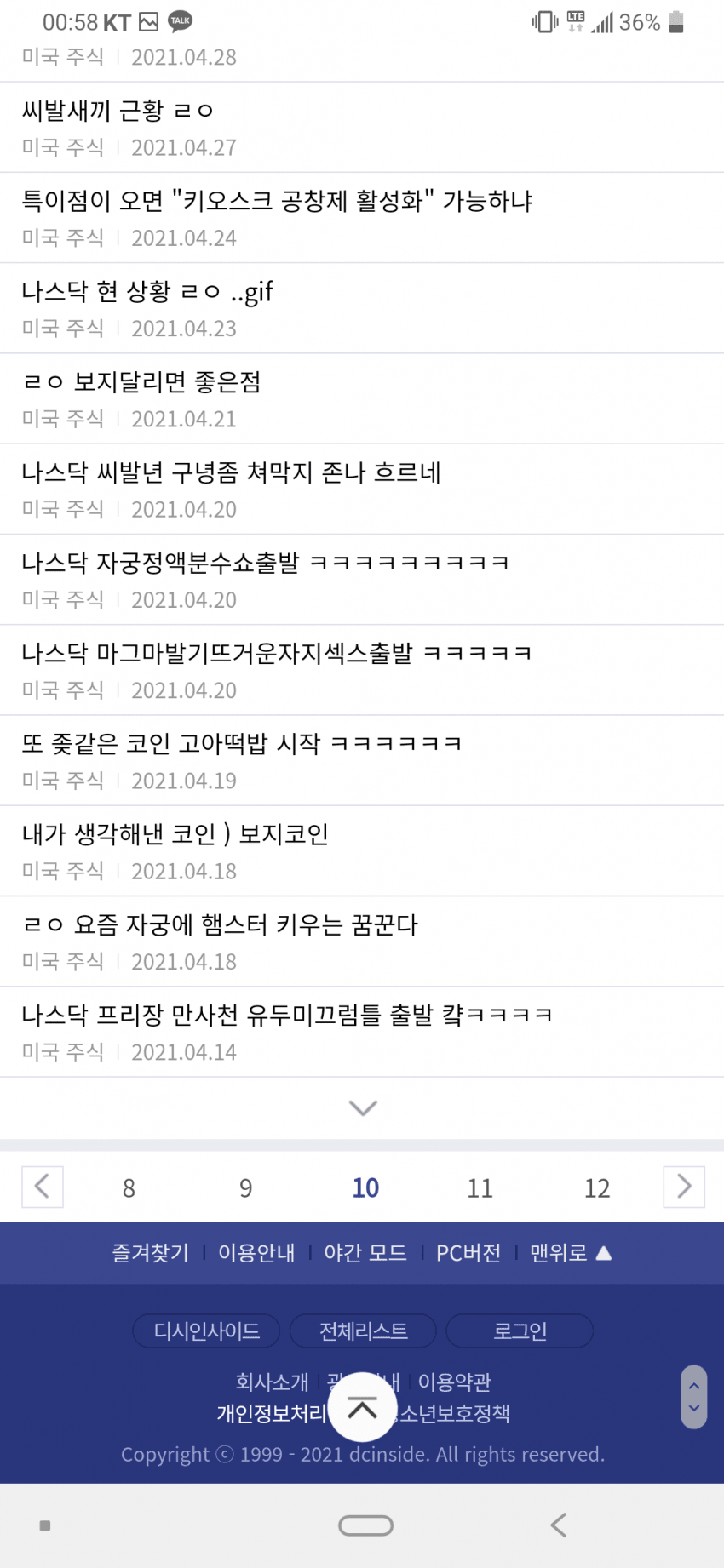Go to previous page group arrow
The width and height of the screenshot is (724, 1568).
[42, 1187]
